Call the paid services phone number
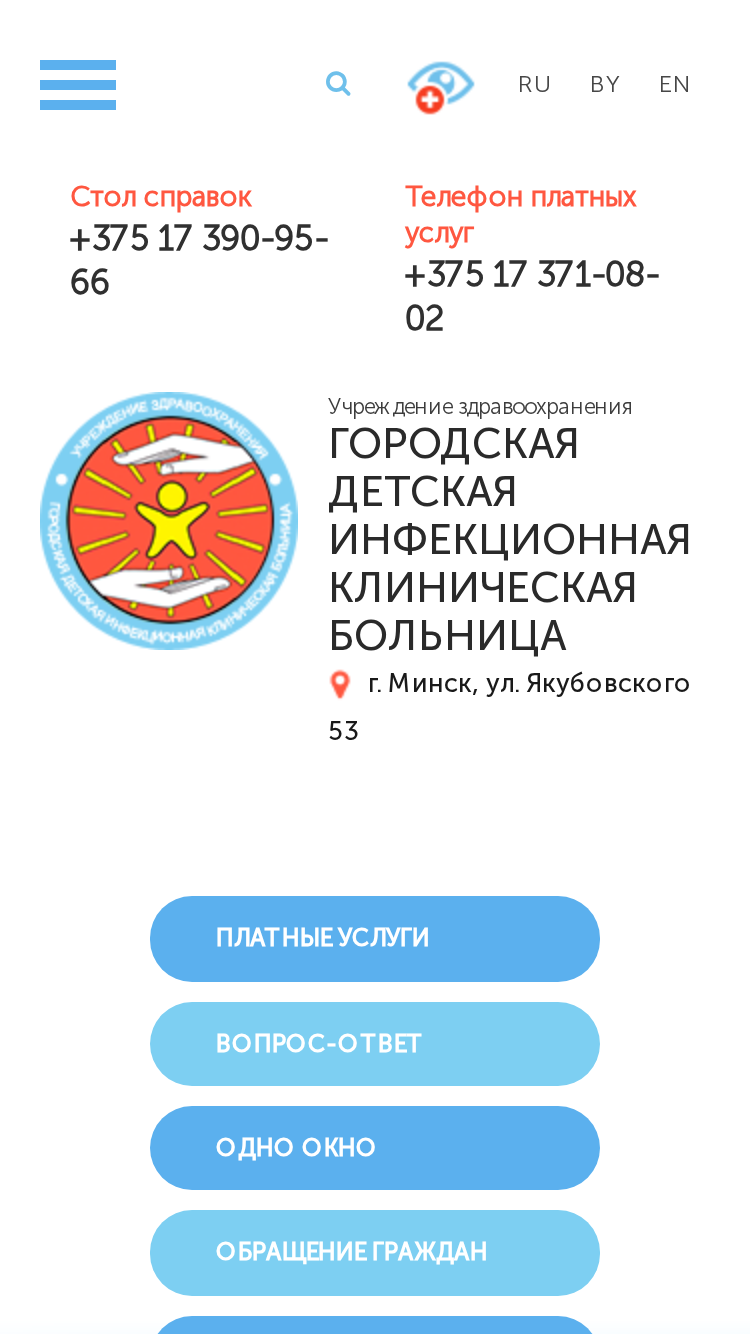This screenshot has height=1334, width=750. point(532,296)
